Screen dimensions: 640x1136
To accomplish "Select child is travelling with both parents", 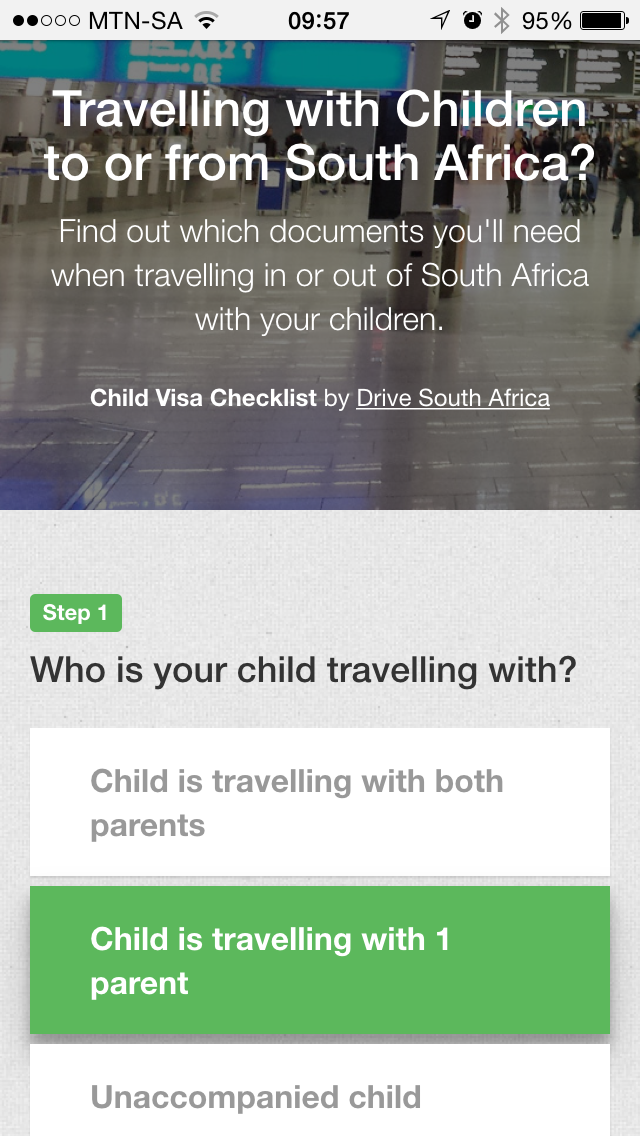I will click(x=320, y=802).
